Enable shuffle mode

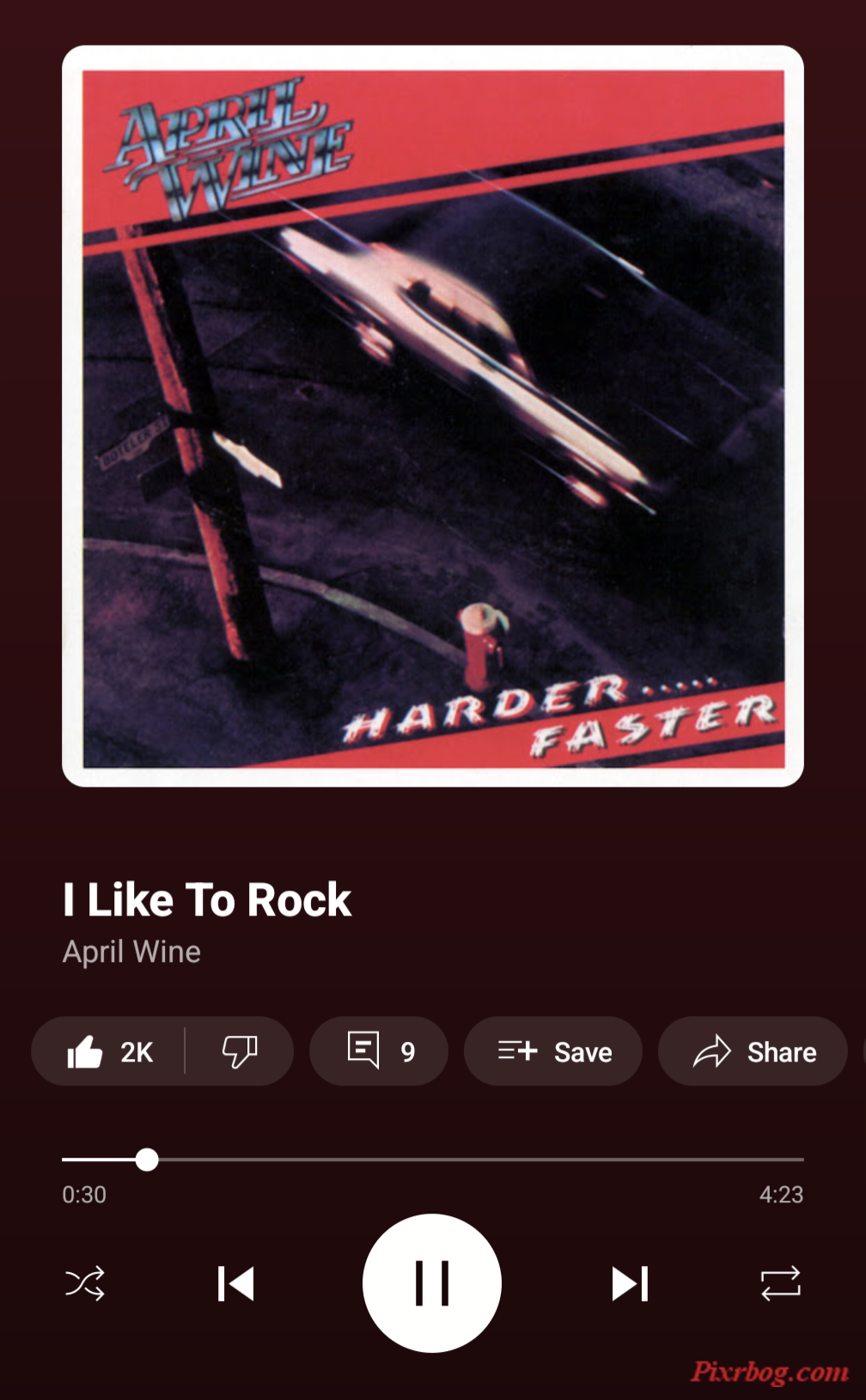point(85,1284)
